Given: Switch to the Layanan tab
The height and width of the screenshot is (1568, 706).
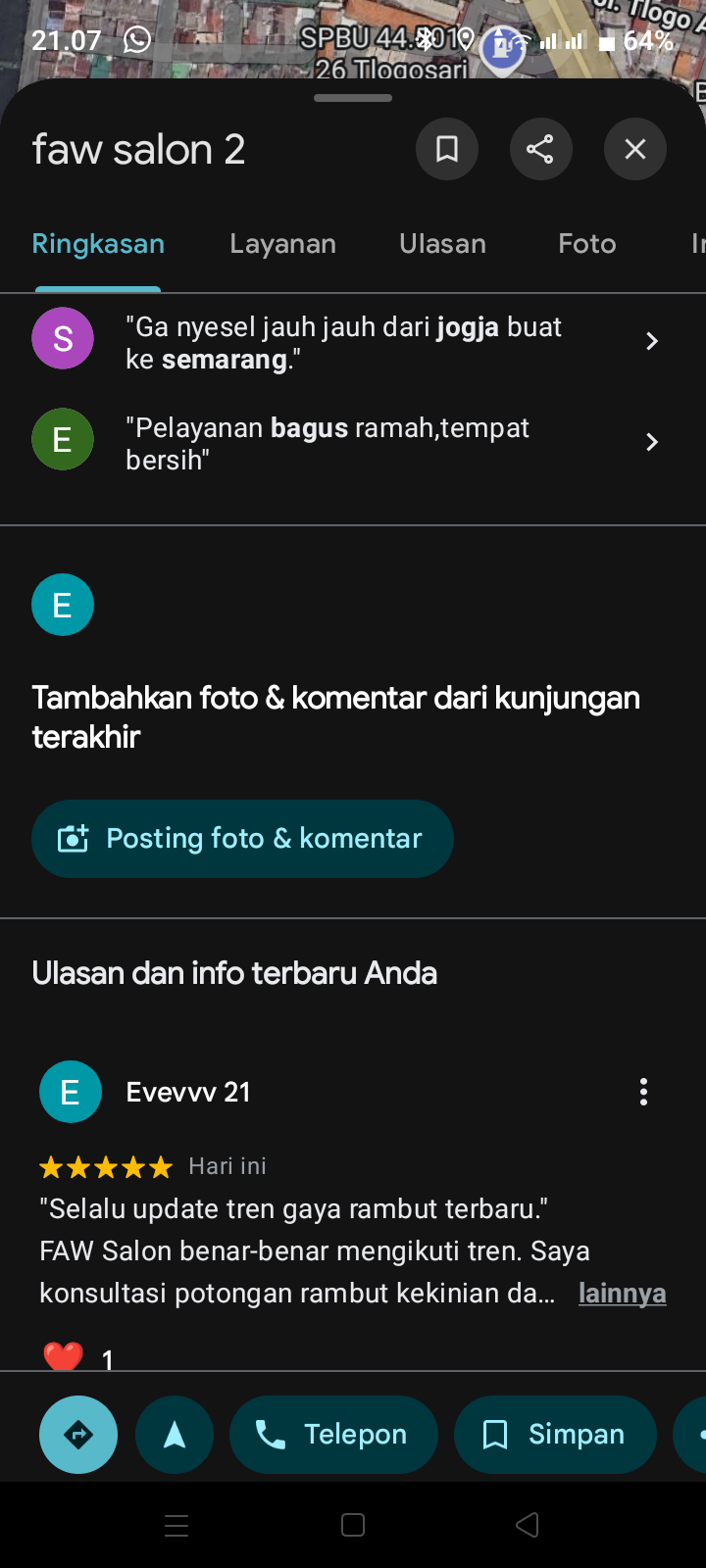Looking at the screenshot, I should (282, 244).
